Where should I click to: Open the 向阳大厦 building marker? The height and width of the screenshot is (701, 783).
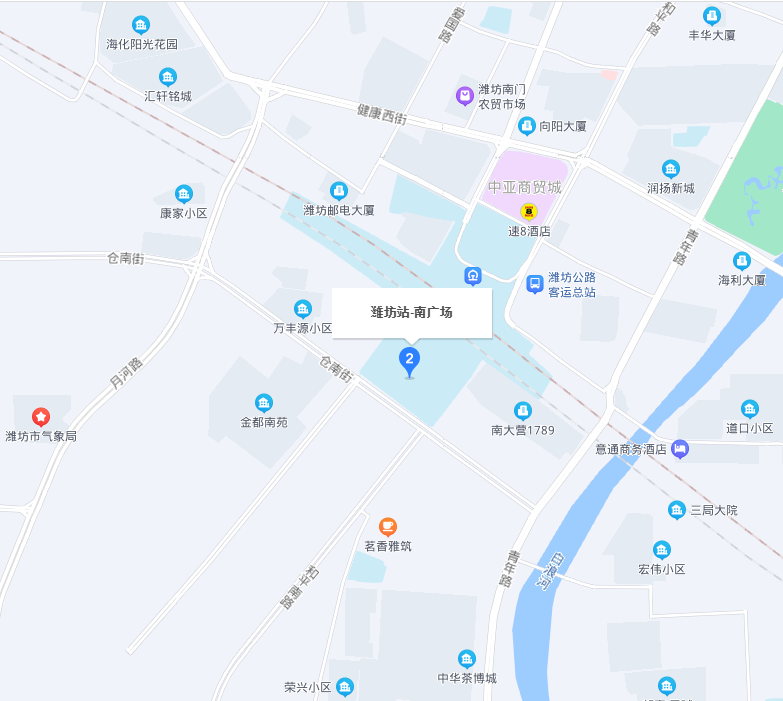pyautogui.click(x=527, y=126)
